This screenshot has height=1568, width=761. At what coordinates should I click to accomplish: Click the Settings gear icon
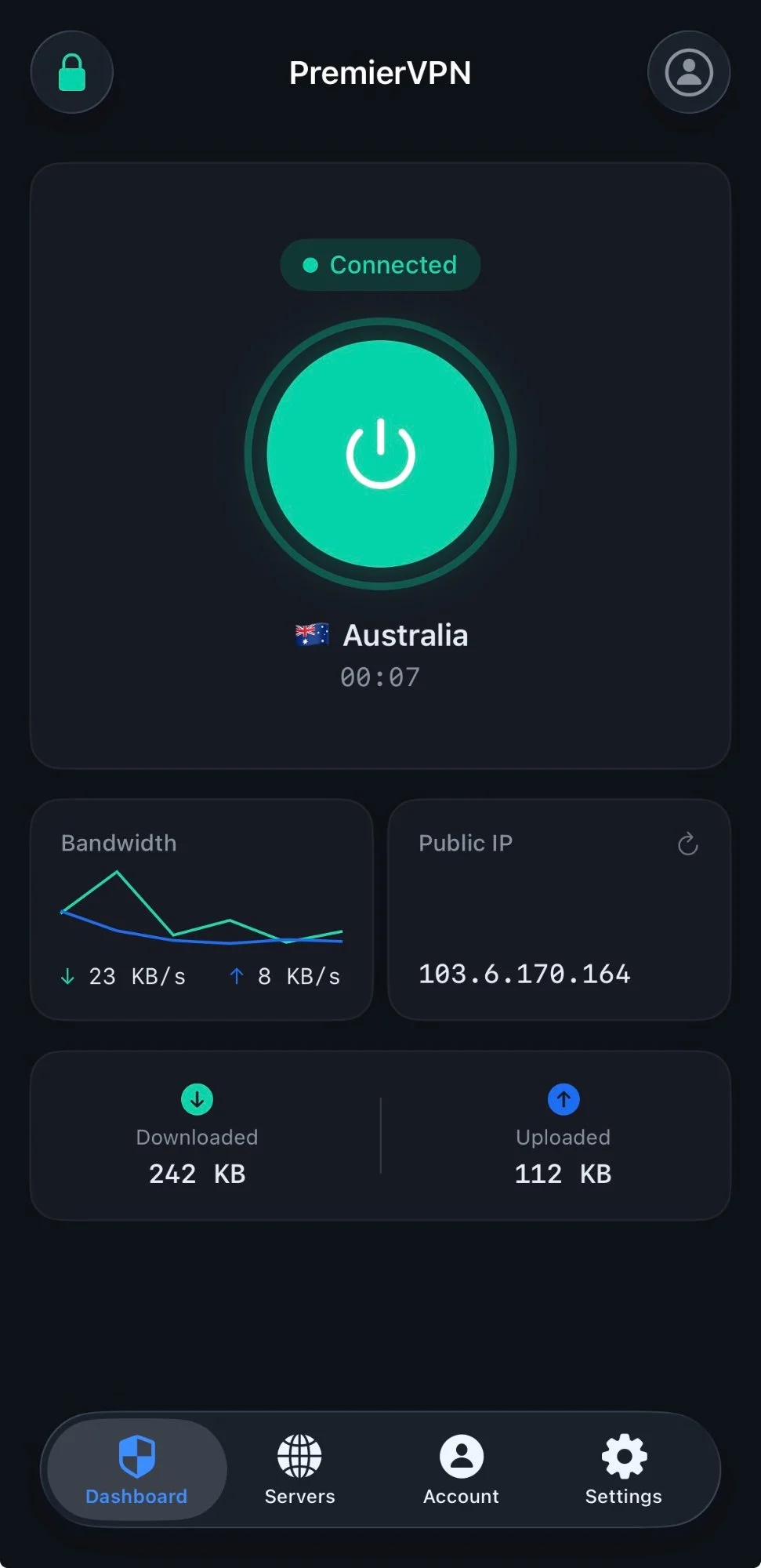pyautogui.click(x=623, y=1454)
